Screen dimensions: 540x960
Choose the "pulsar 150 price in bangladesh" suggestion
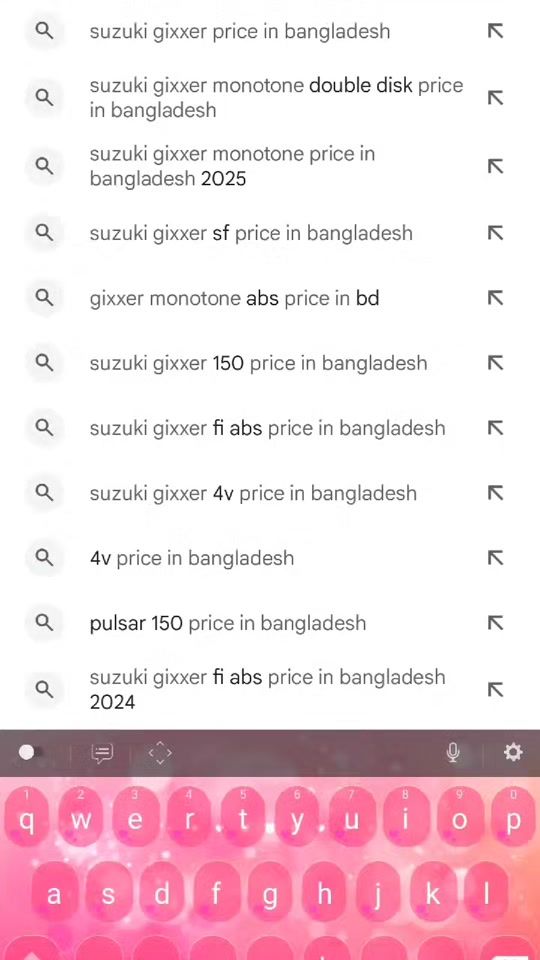270,623
